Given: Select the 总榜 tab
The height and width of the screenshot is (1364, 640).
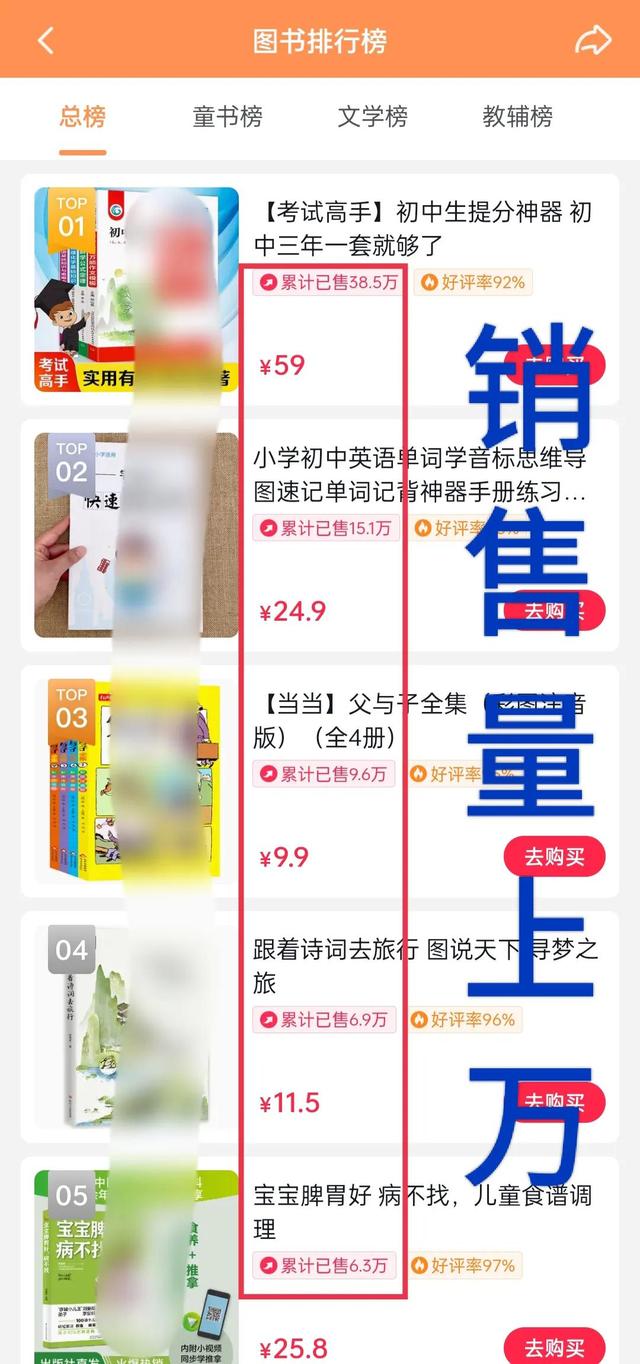Looking at the screenshot, I should [x=82, y=117].
